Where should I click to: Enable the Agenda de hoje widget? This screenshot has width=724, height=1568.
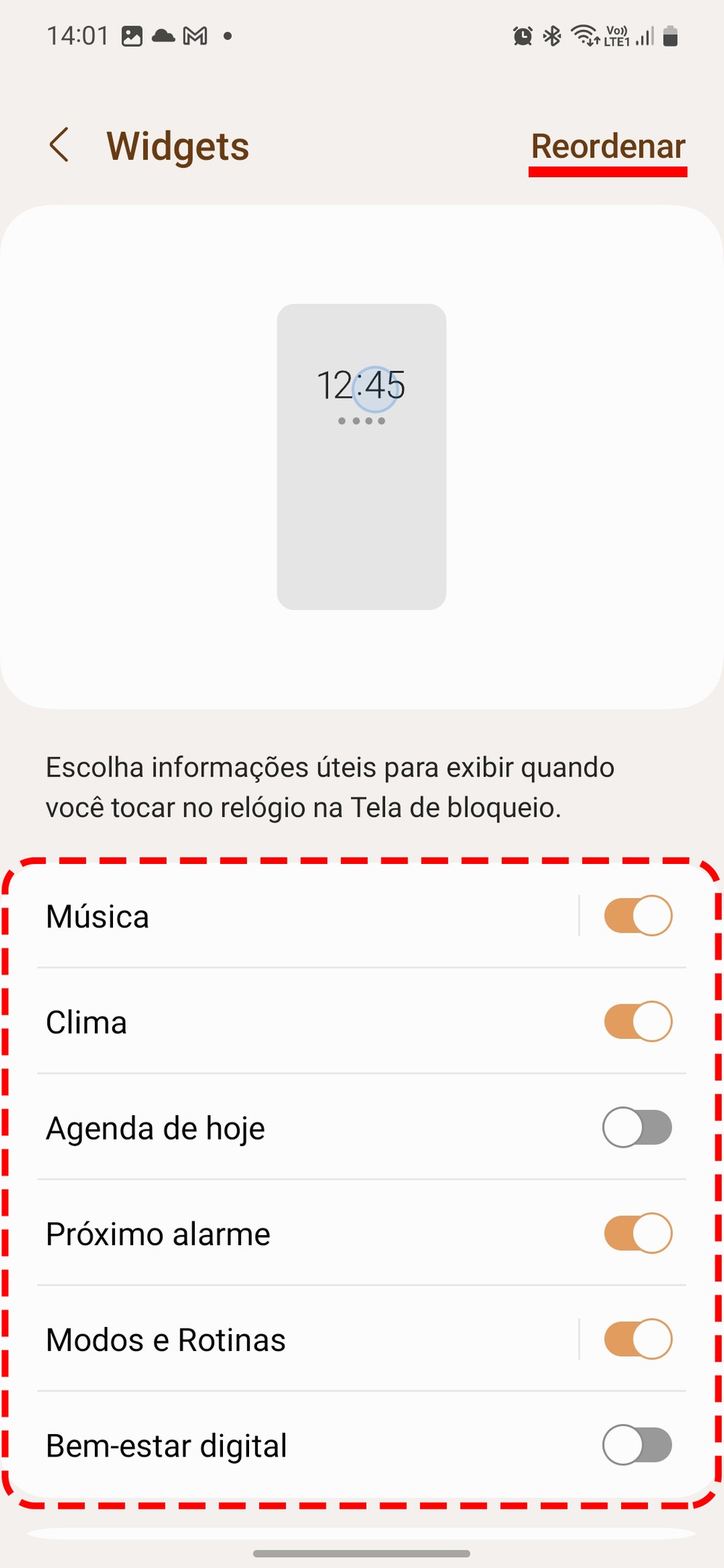(x=638, y=1127)
